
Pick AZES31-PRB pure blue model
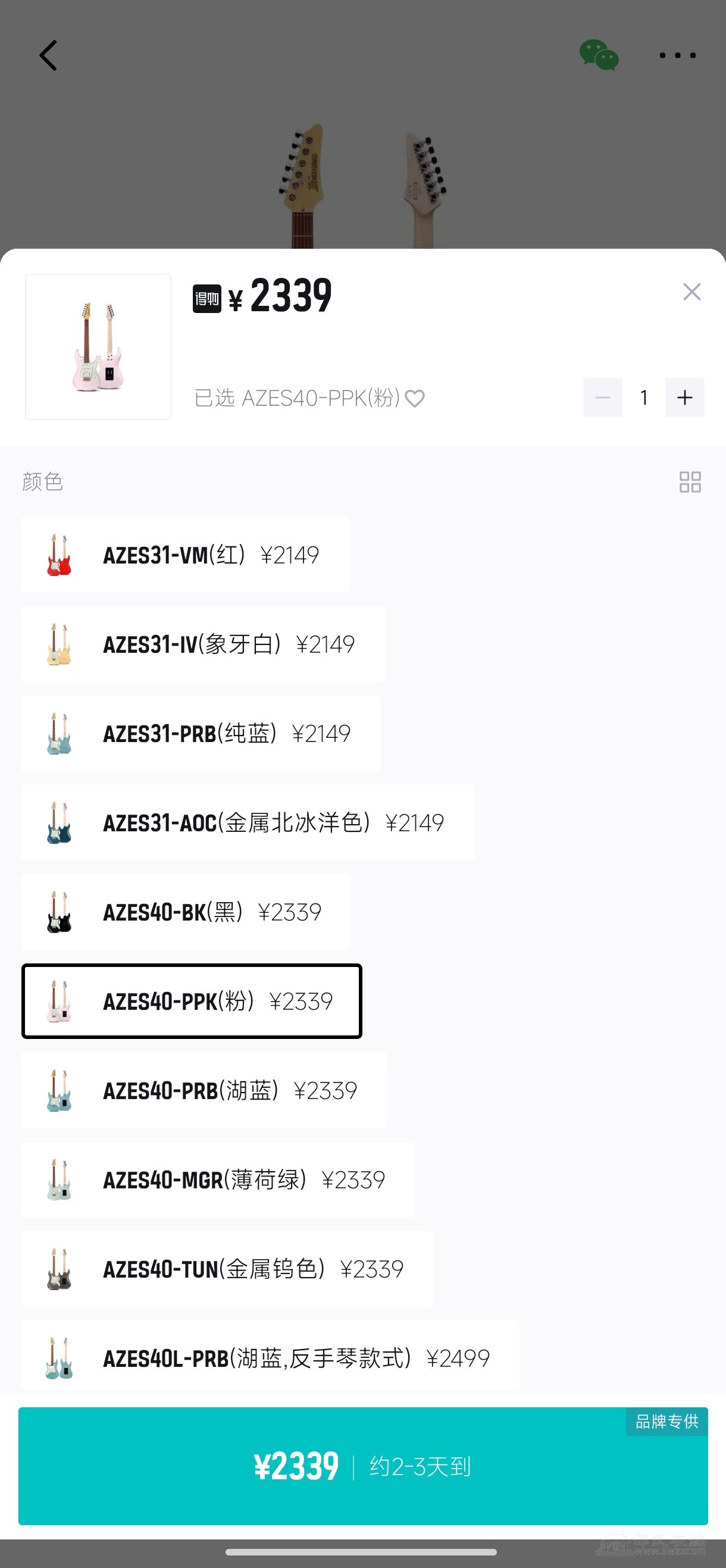[x=201, y=734]
